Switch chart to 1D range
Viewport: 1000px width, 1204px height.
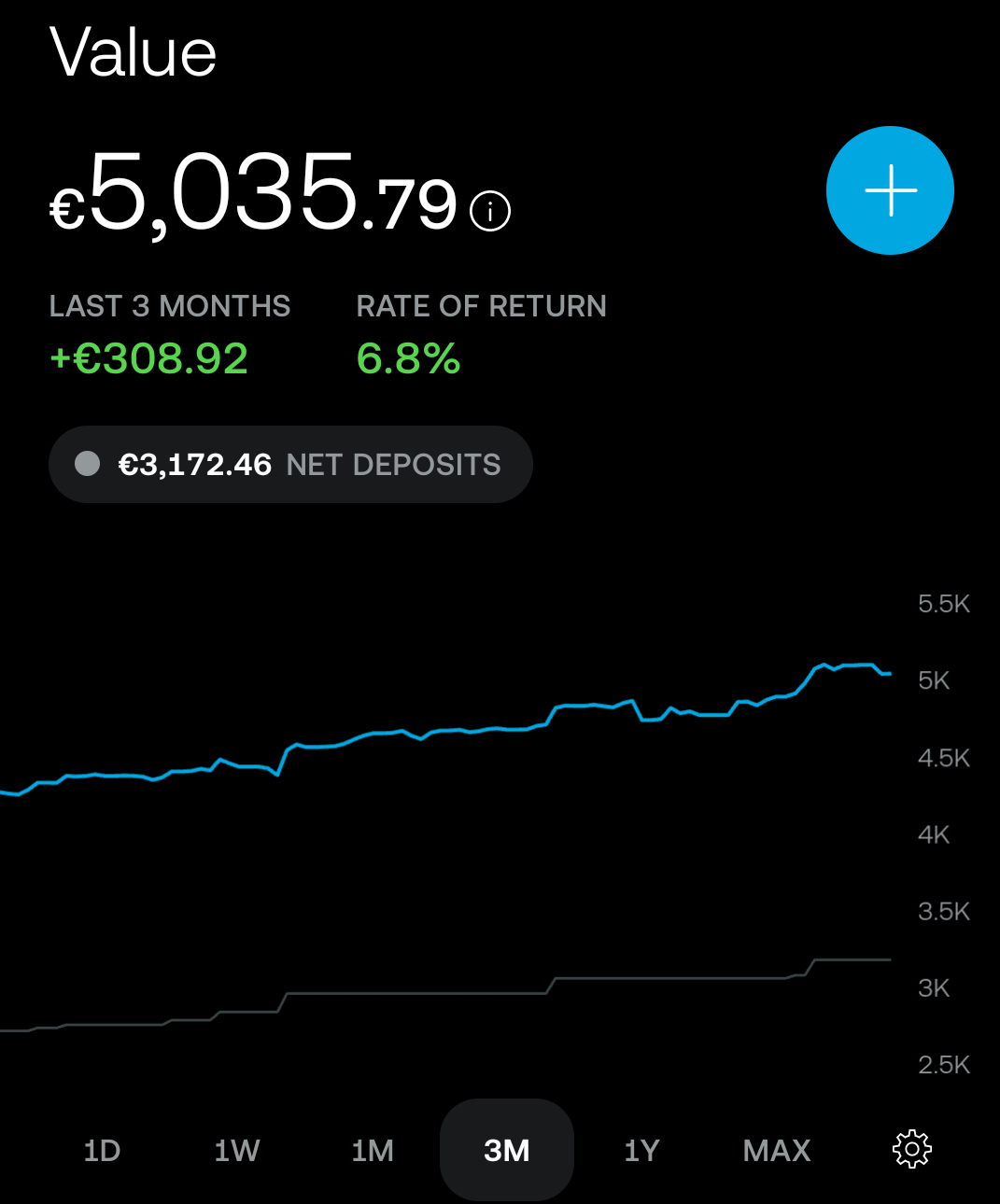[102, 1151]
